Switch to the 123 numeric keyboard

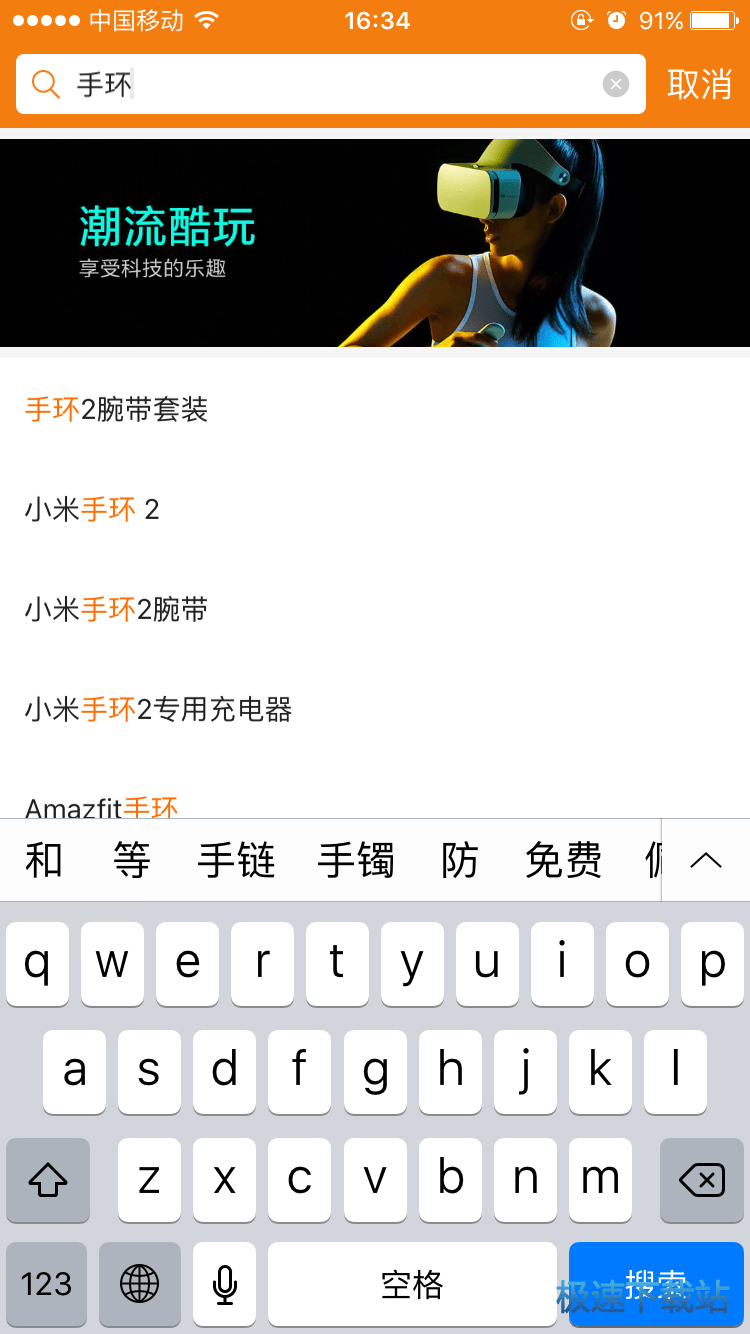[47, 1283]
